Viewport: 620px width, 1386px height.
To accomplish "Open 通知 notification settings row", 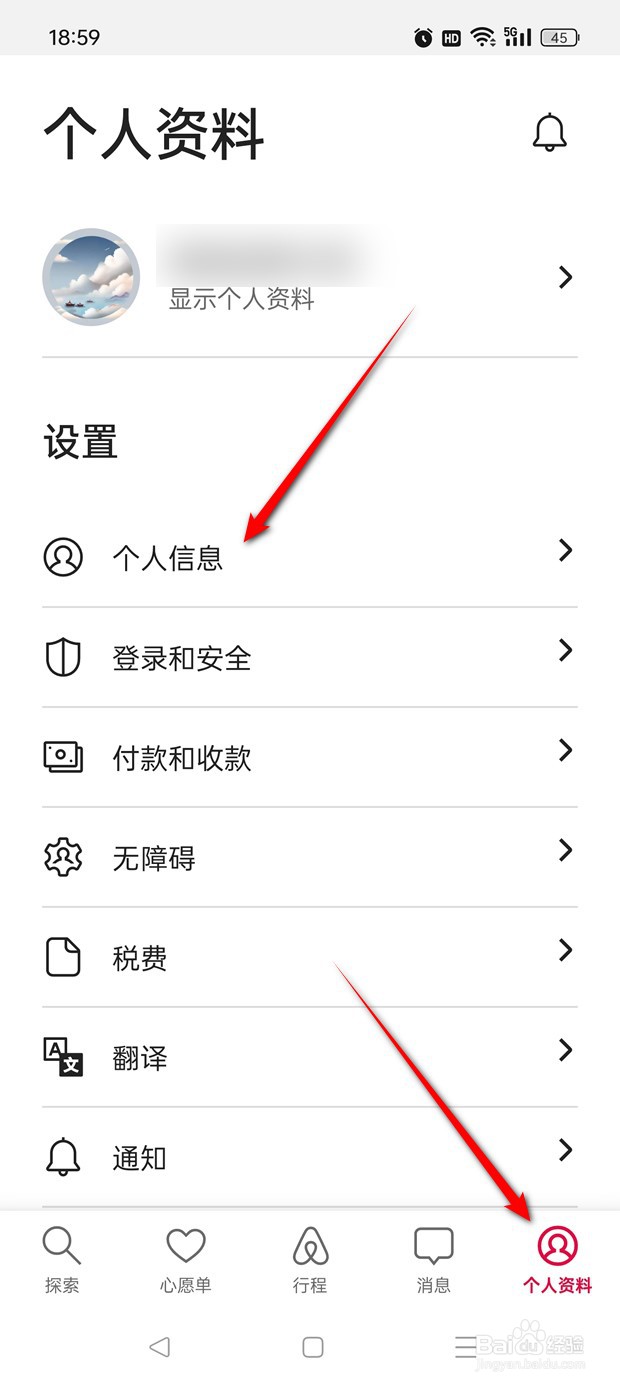I will [309, 1157].
